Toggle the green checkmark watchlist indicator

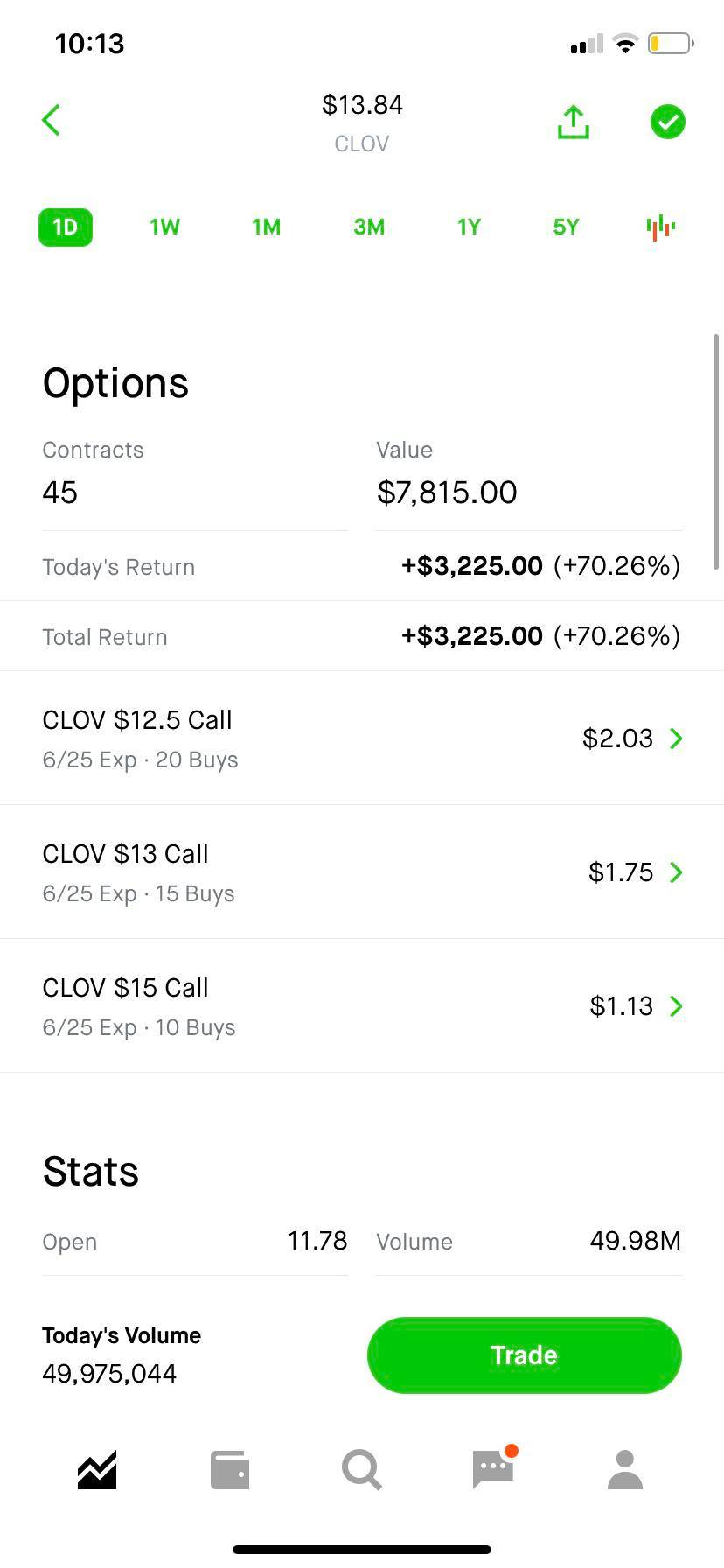coord(667,122)
